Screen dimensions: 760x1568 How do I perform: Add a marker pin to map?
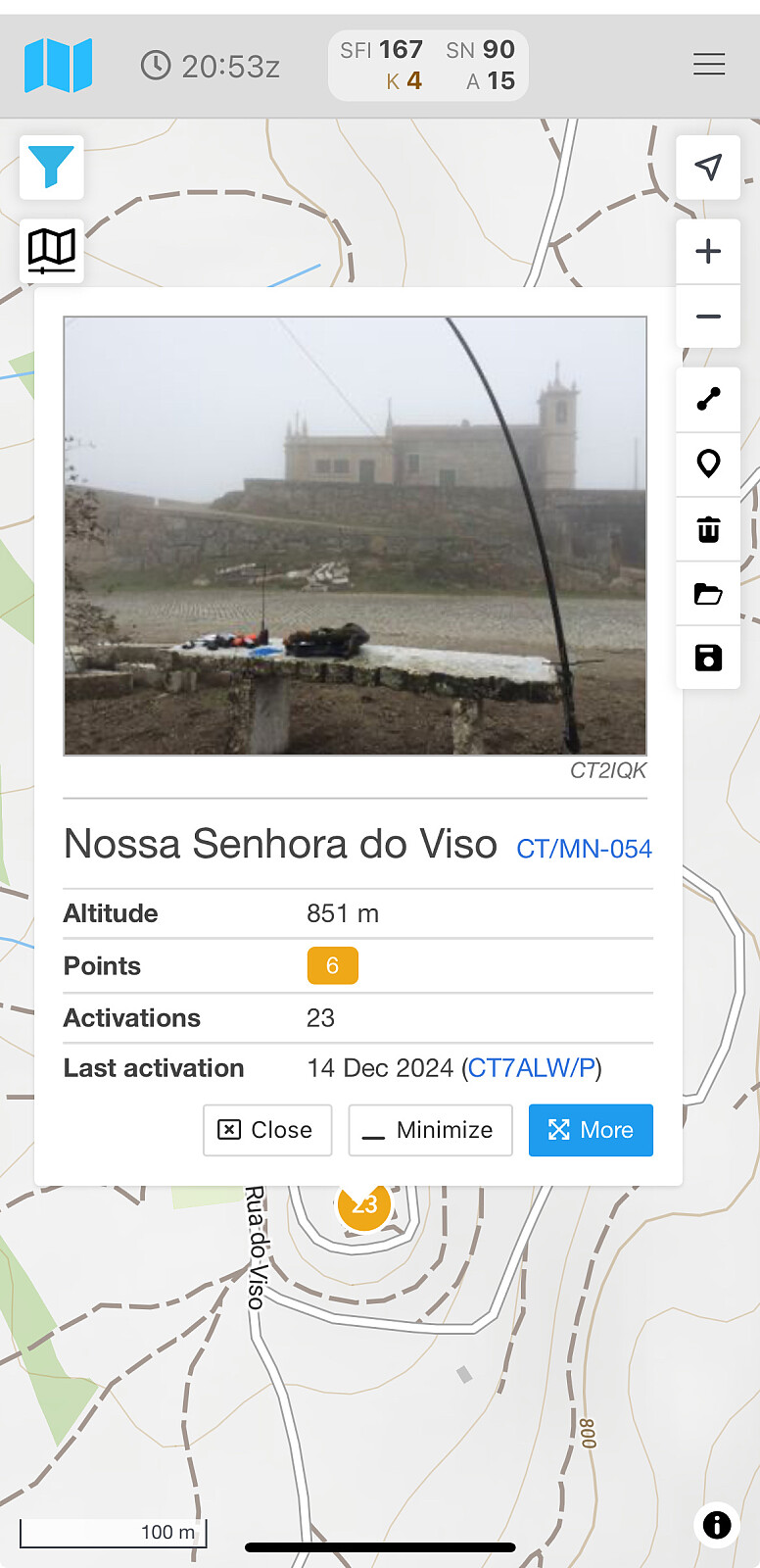[x=708, y=464]
